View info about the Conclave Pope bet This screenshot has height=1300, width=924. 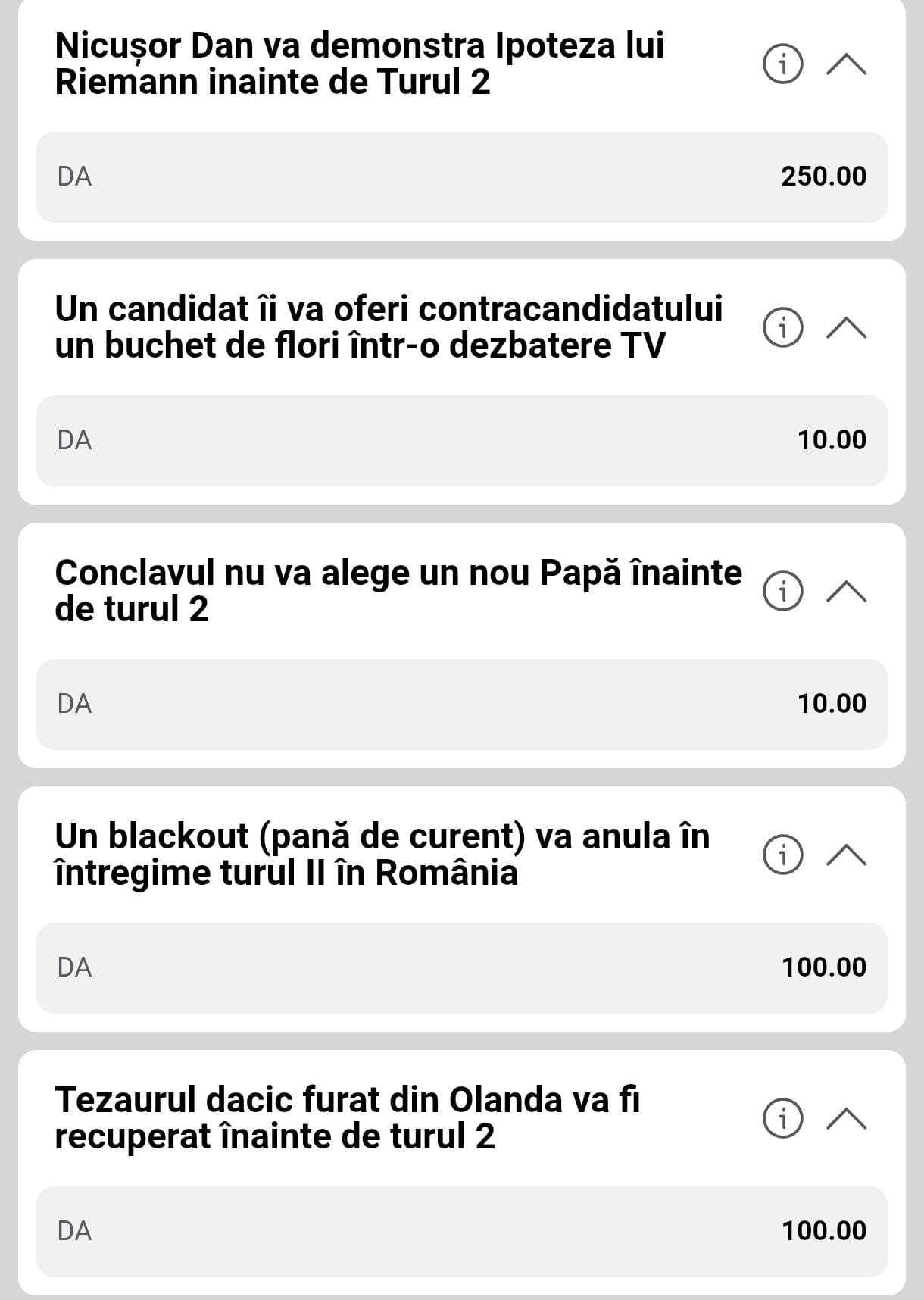pos(782,591)
